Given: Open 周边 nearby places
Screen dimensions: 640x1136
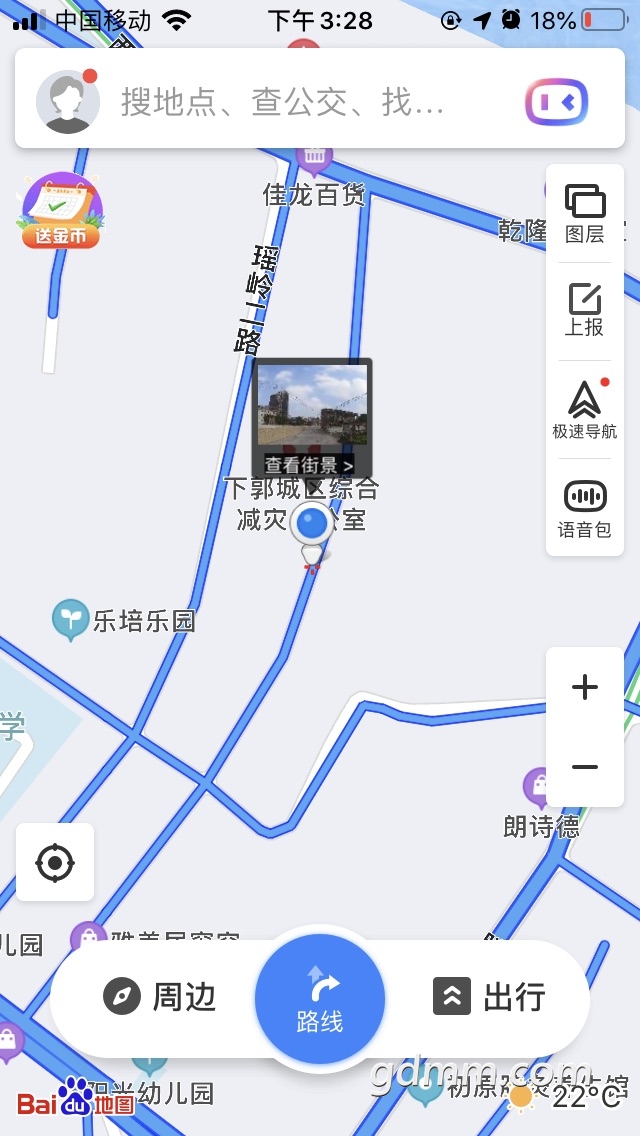Looking at the screenshot, I should 160,997.
